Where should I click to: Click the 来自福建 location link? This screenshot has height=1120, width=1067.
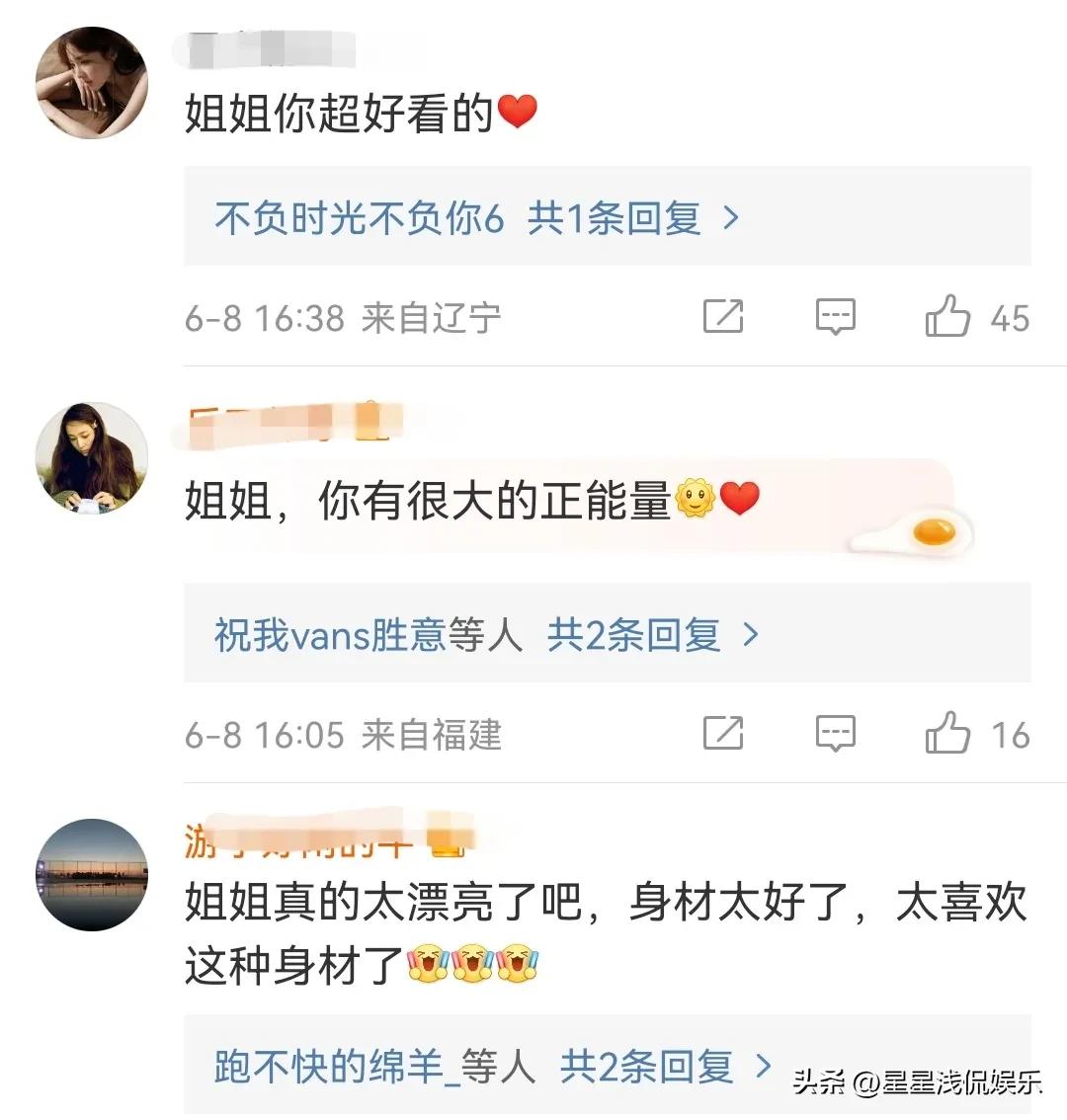435,734
